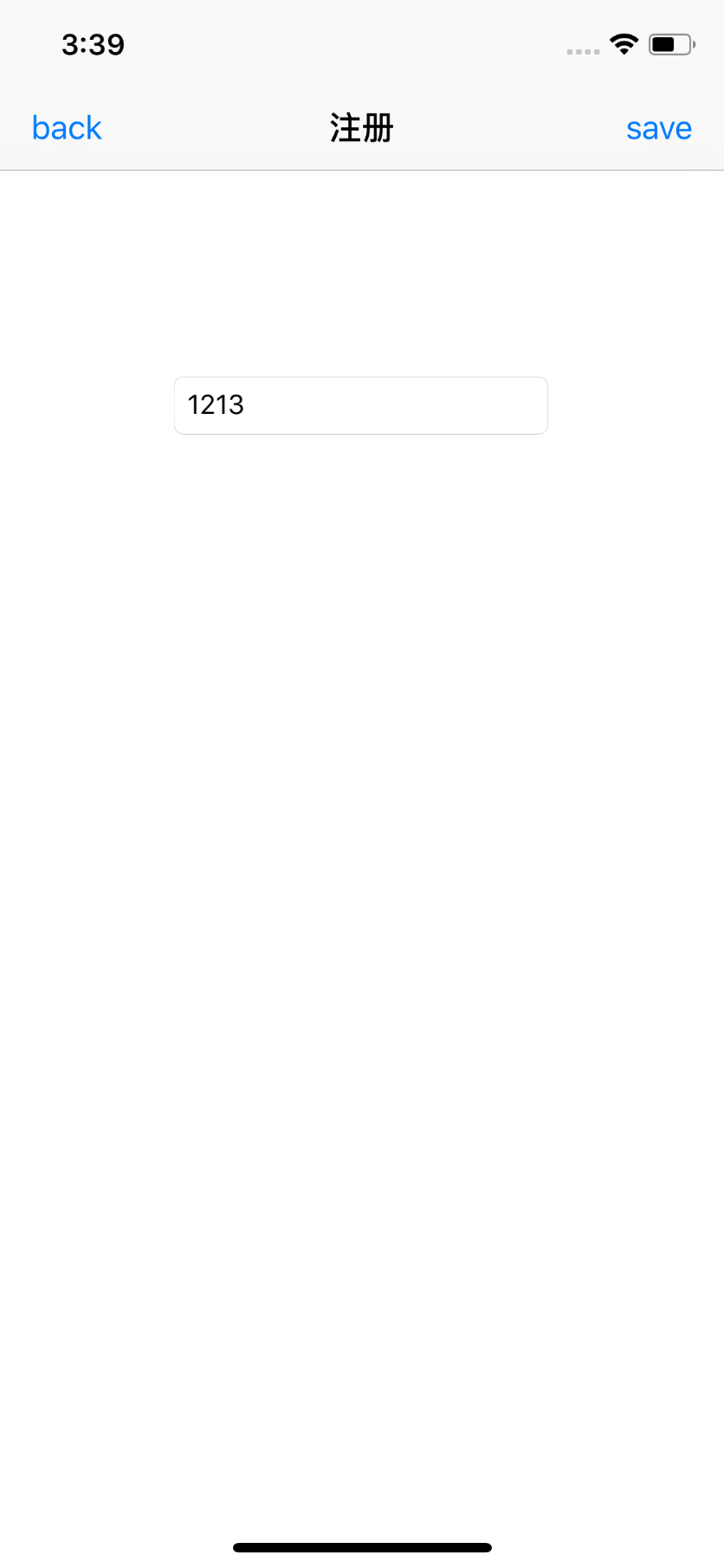Focus the text field containing 1213
The width and height of the screenshot is (724, 1568).
click(x=360, y=405)
